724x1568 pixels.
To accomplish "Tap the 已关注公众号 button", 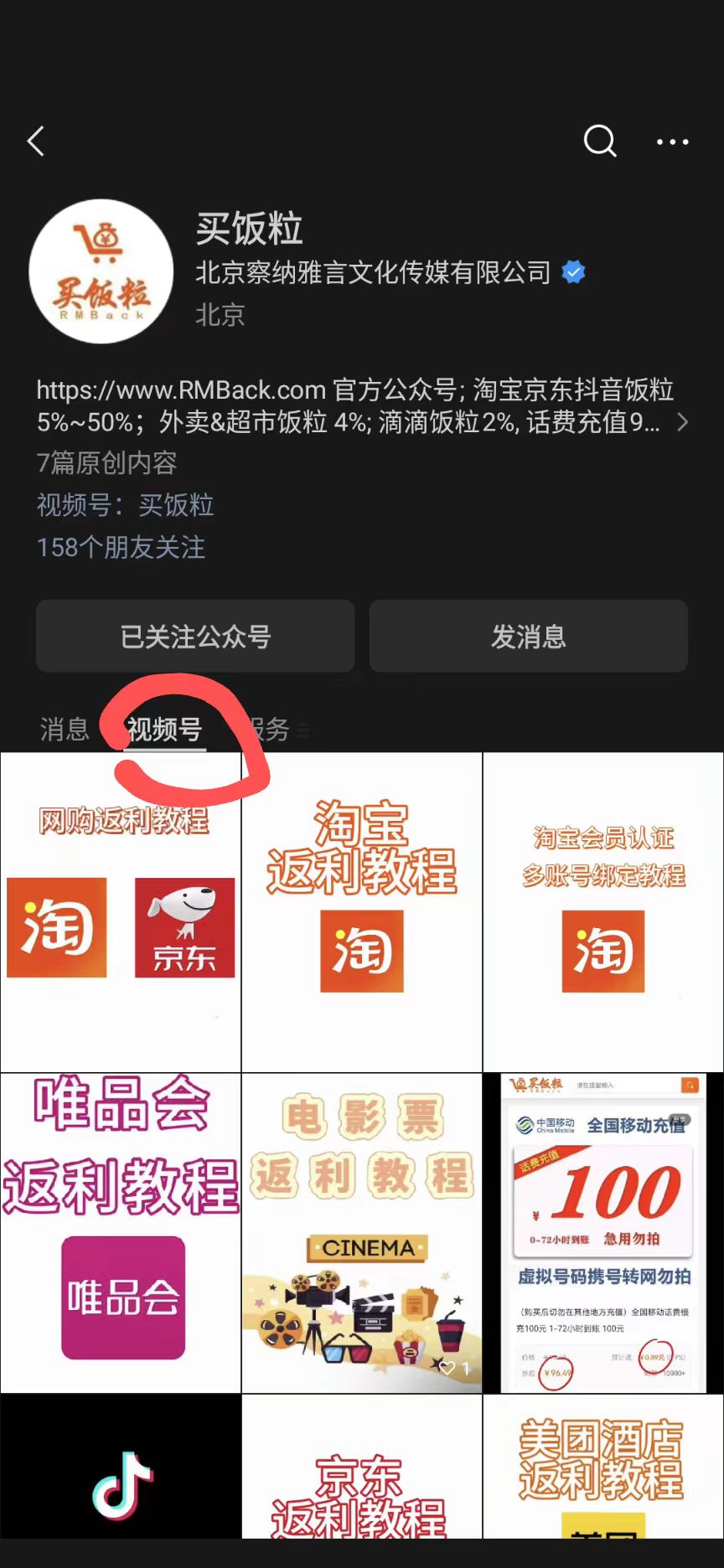I will click(195, 637).
